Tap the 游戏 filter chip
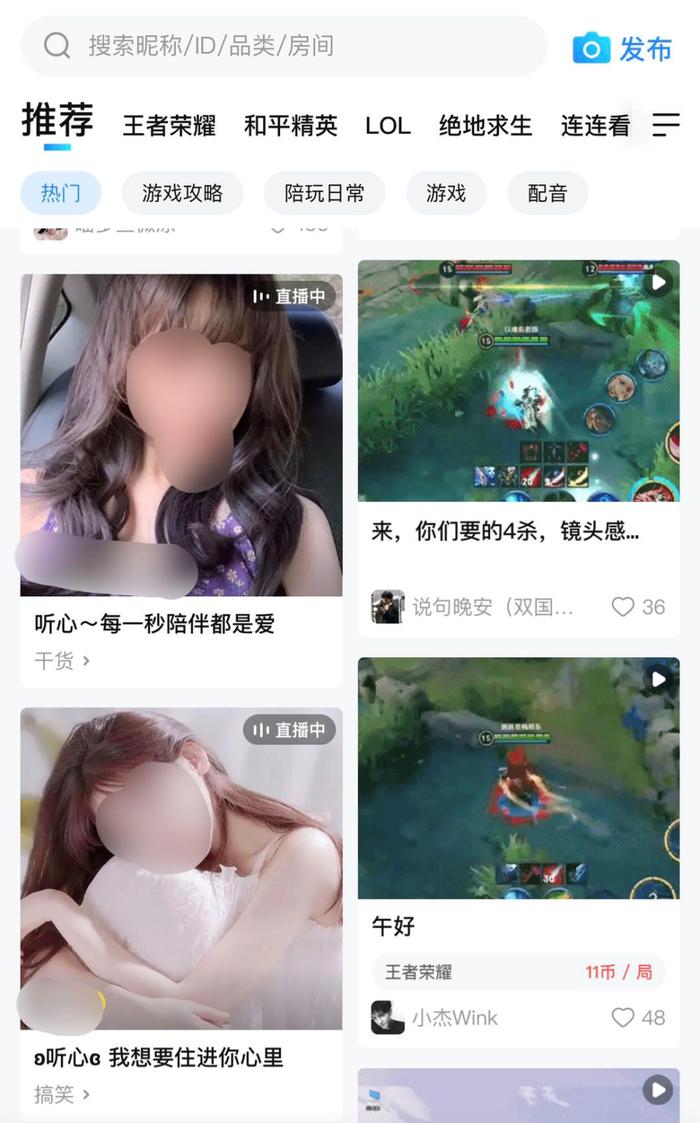This screenshot has width=700, height=1123. [x=446, y=193]
